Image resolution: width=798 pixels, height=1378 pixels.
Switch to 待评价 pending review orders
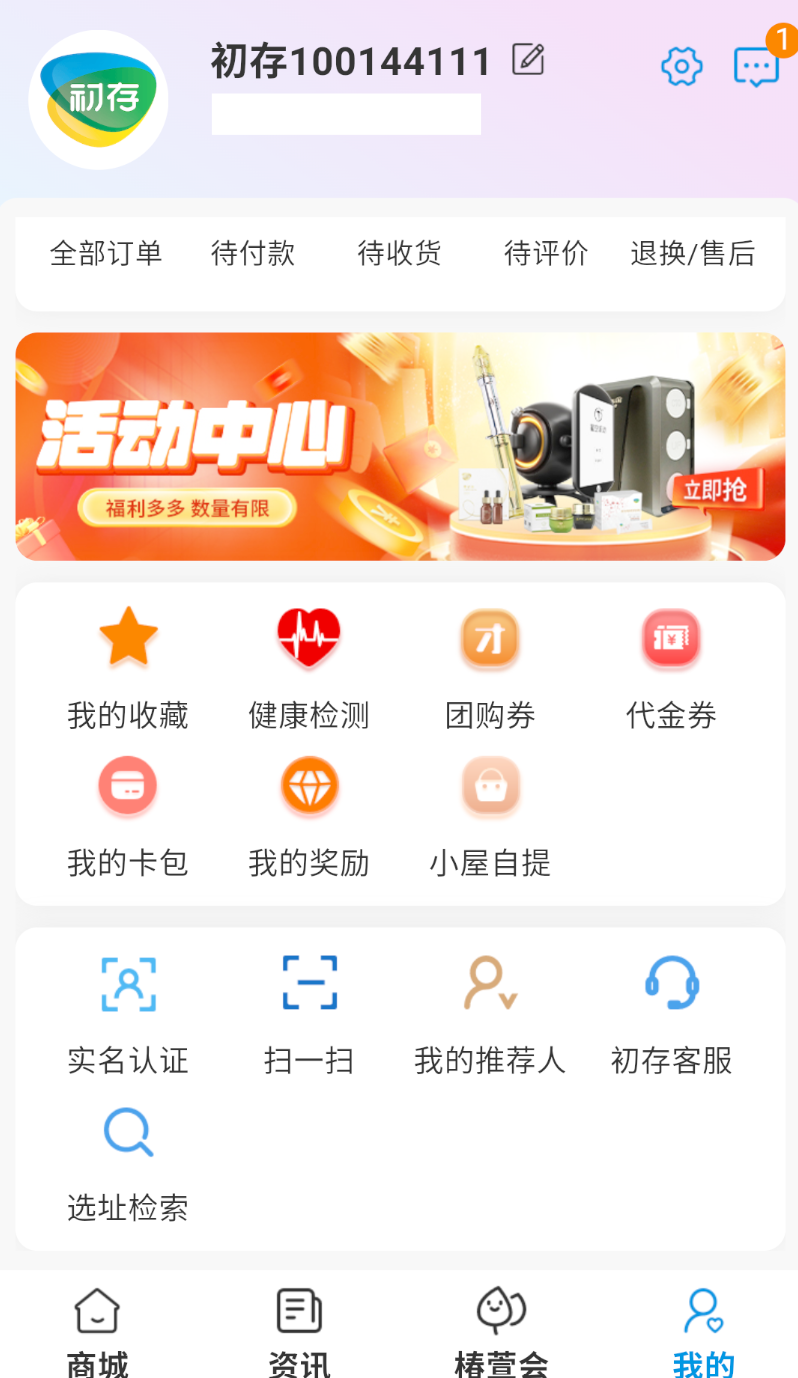(x=545, y=254)
